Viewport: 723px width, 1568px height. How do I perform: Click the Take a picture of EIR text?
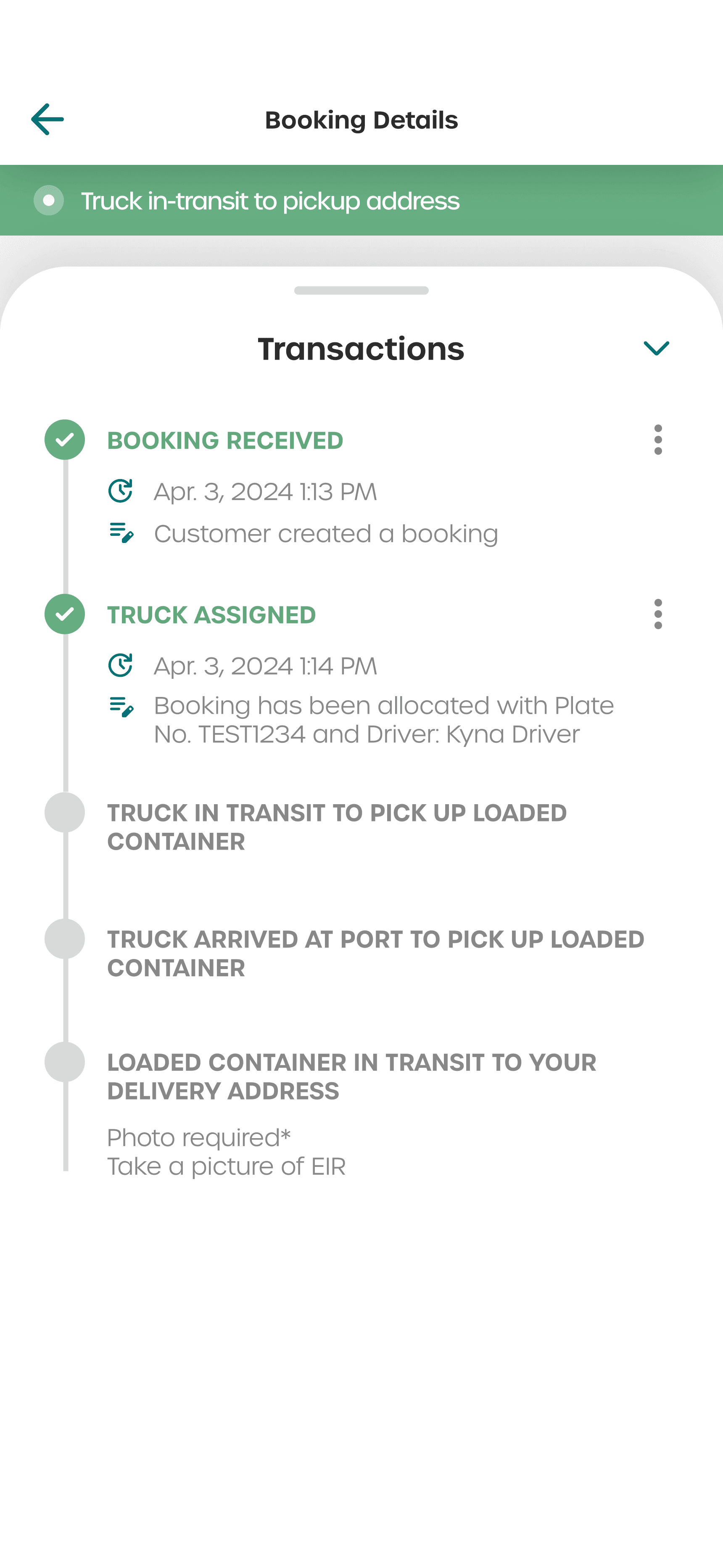pos(226,1165)
